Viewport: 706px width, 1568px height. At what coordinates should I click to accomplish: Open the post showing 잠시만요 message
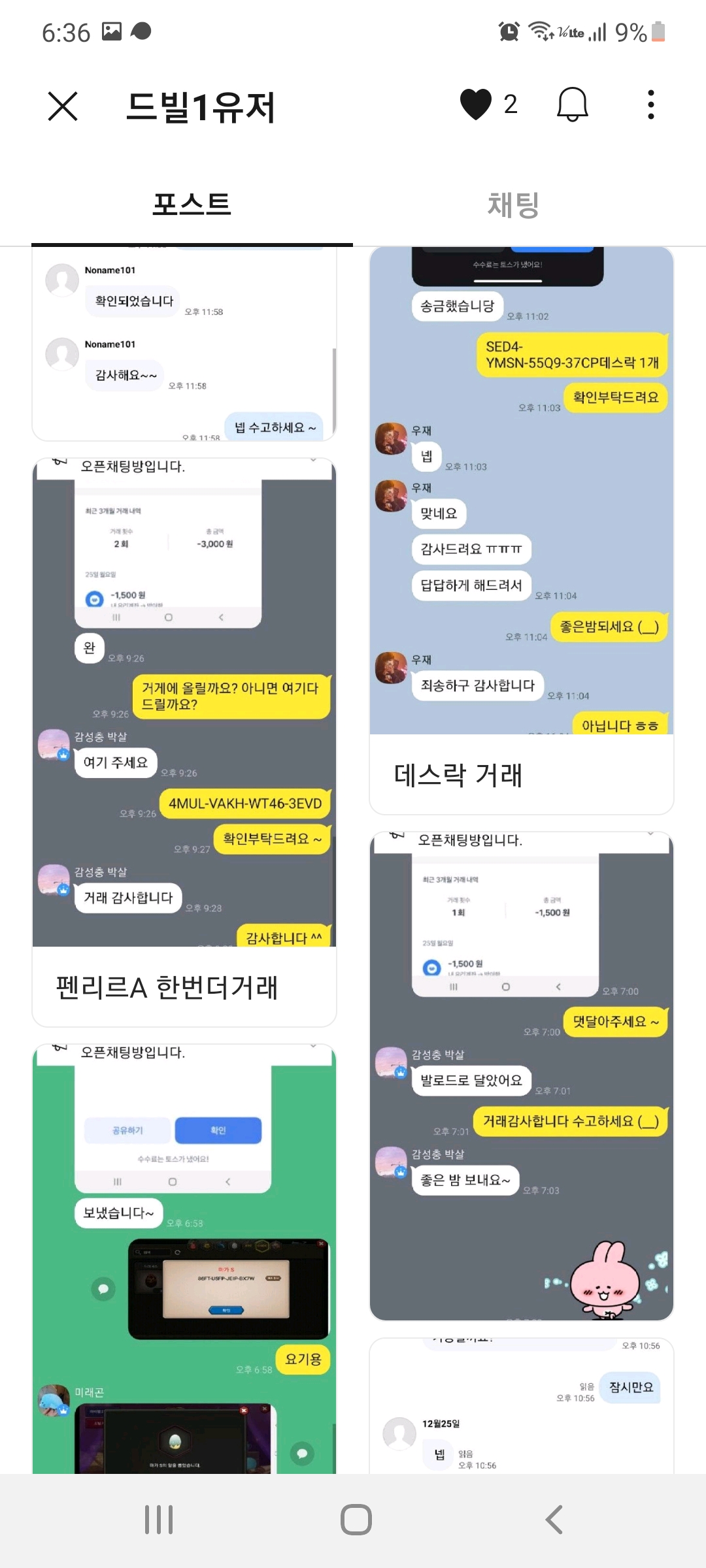(x=522, y=1405)
